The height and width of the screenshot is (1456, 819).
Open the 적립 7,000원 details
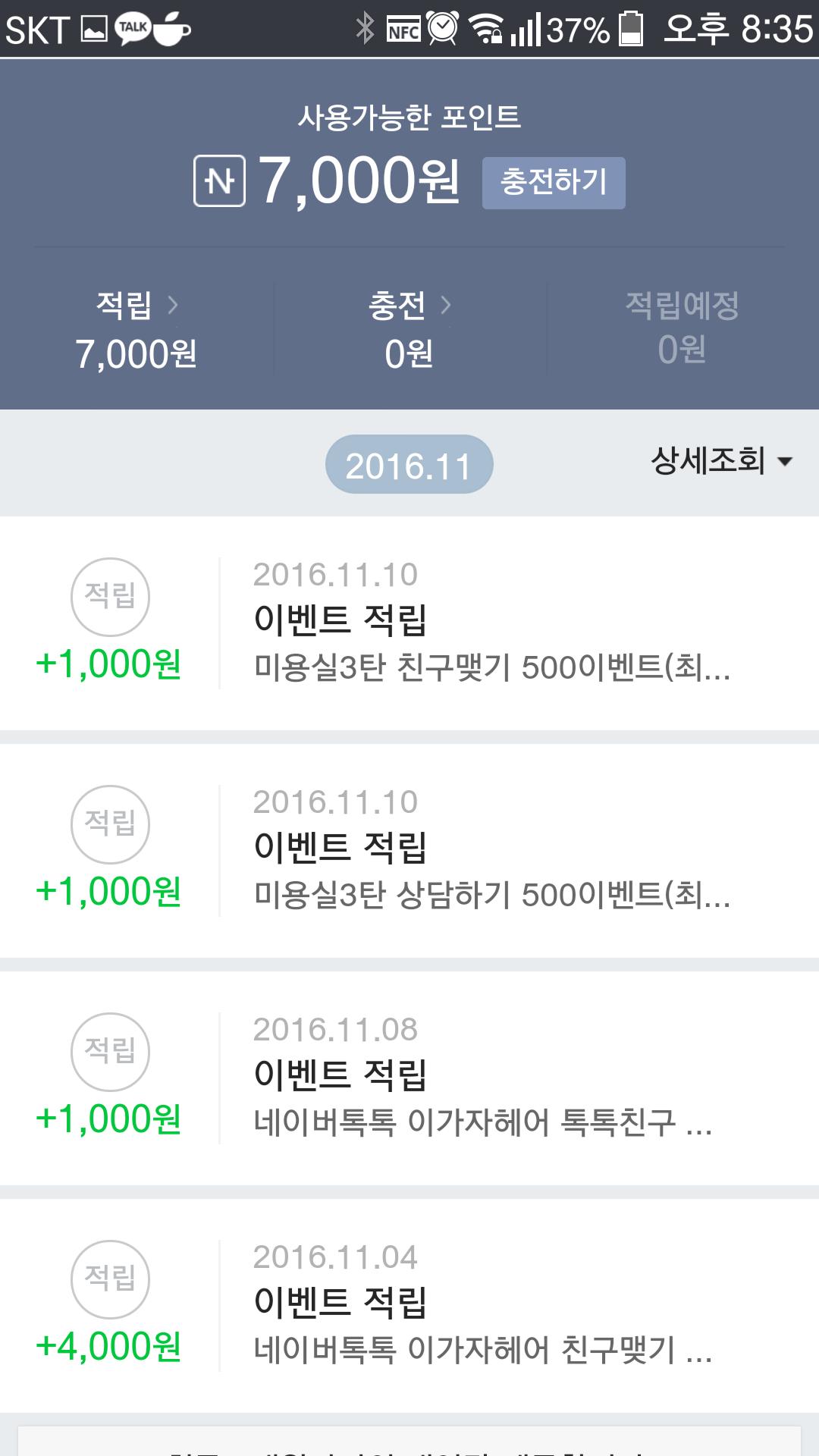tap(136, 330)
